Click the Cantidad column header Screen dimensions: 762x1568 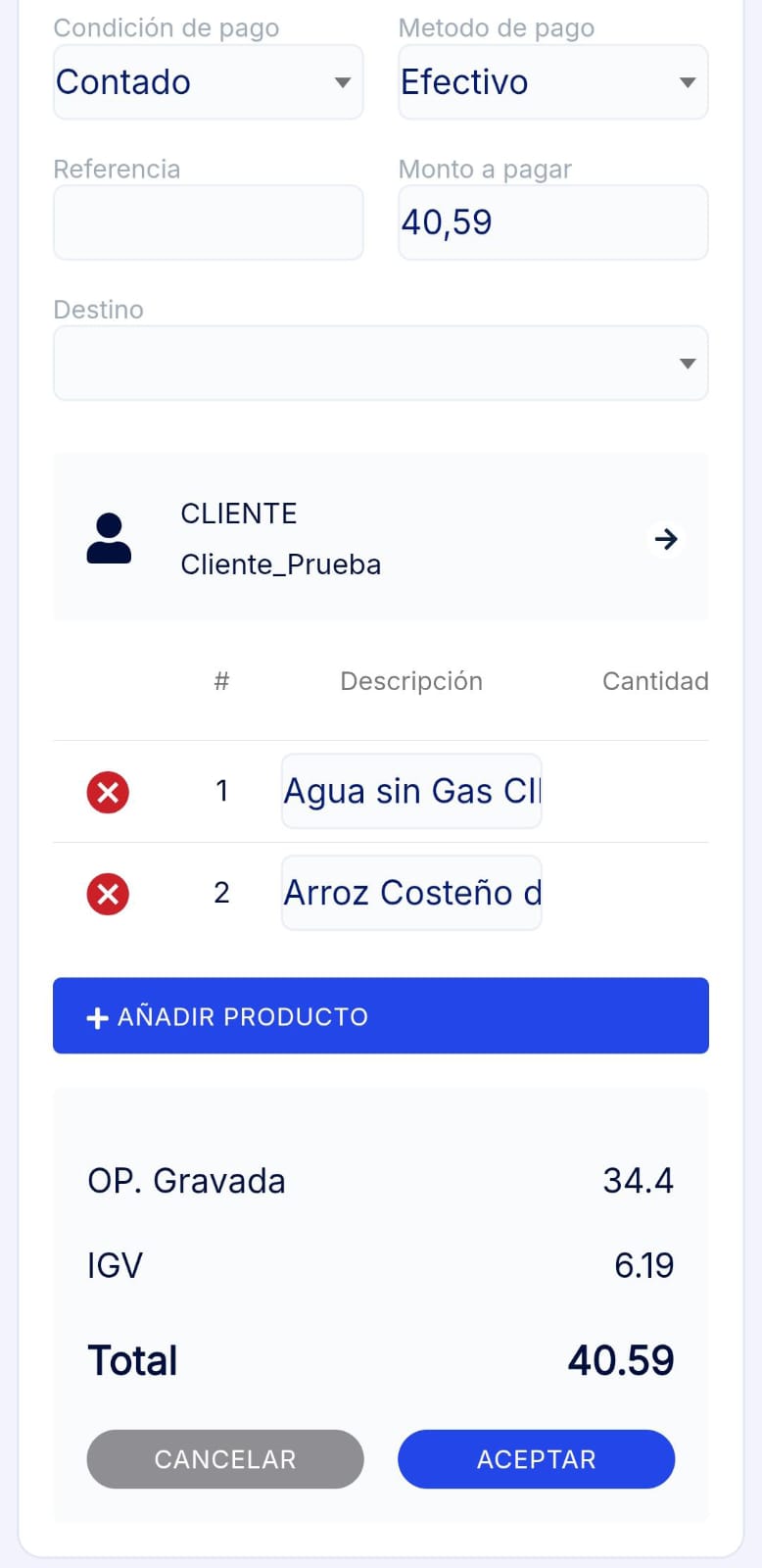(655, 681)
